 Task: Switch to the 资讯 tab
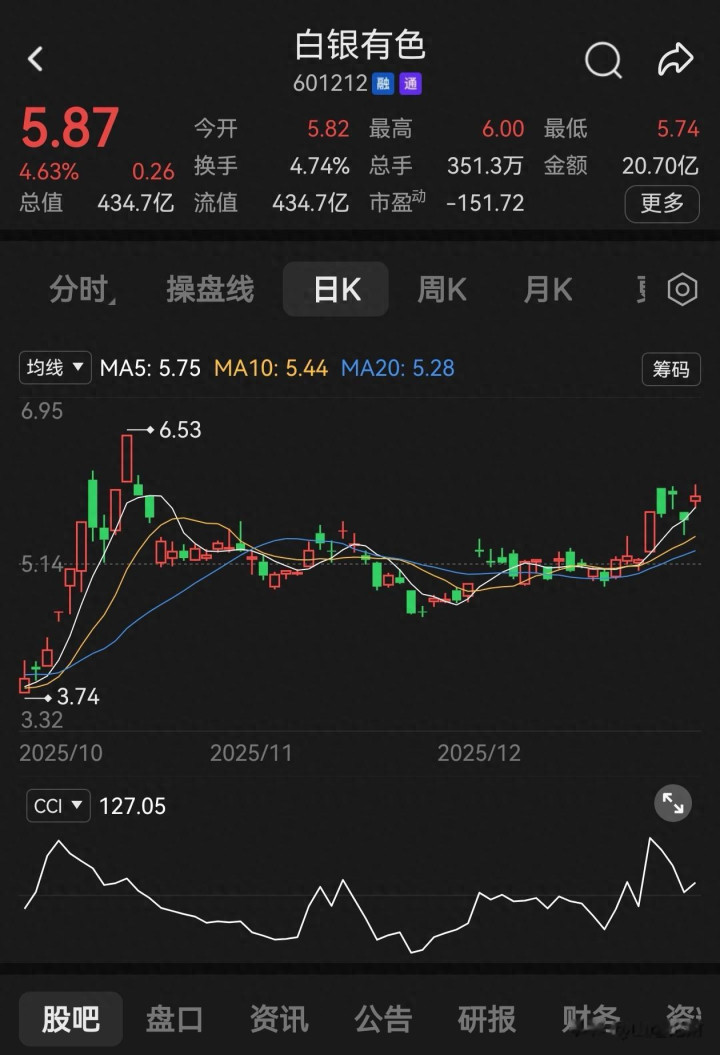coord(279,1019)
